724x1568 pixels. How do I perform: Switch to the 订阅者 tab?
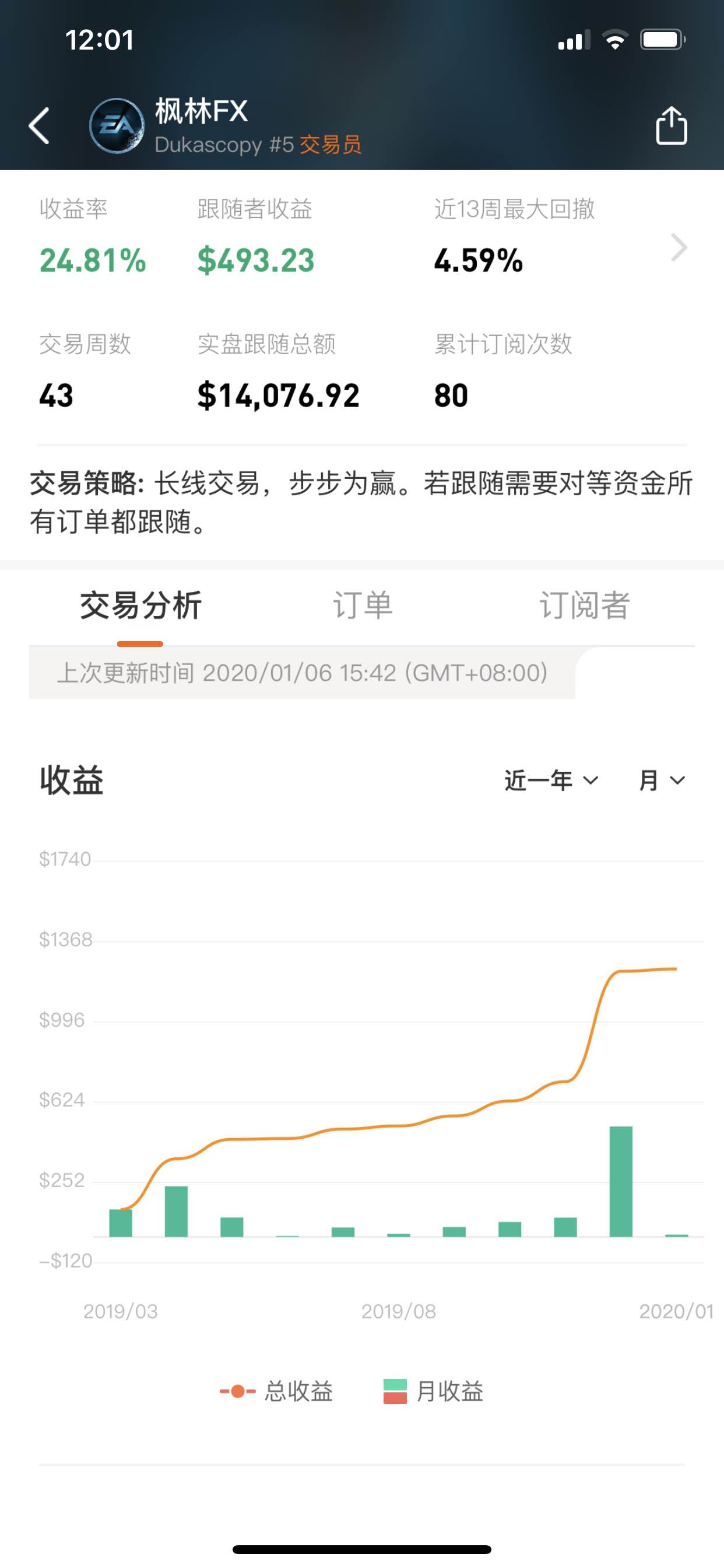pyautogui.click(x=584, y=605)
